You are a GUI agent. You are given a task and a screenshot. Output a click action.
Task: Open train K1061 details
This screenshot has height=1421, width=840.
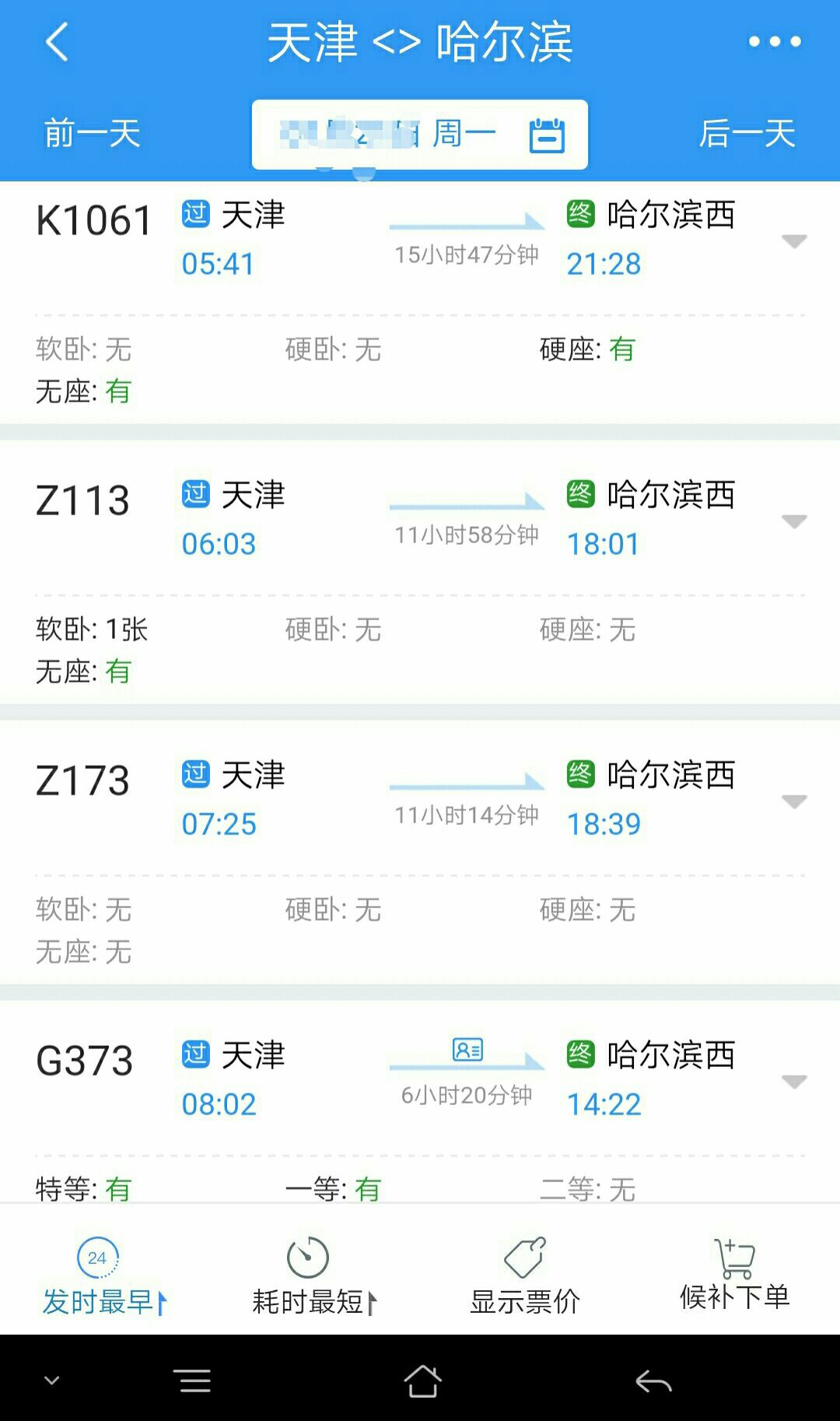click(x=420, y=303)
